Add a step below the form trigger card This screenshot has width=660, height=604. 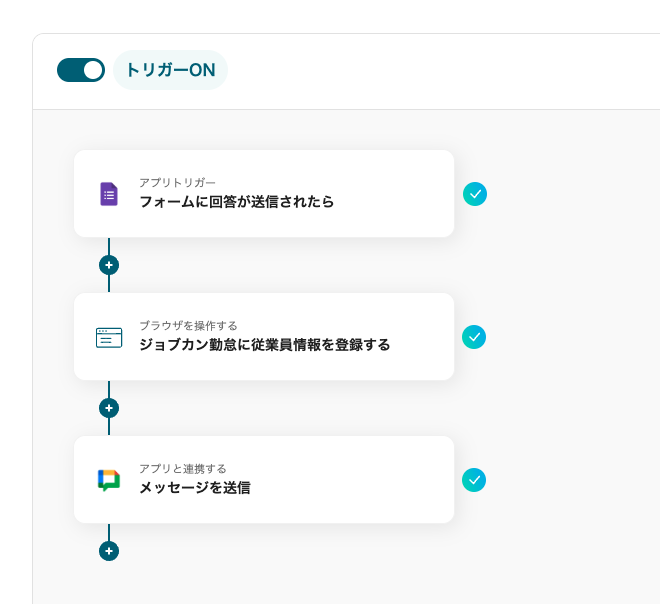[109, 265]
